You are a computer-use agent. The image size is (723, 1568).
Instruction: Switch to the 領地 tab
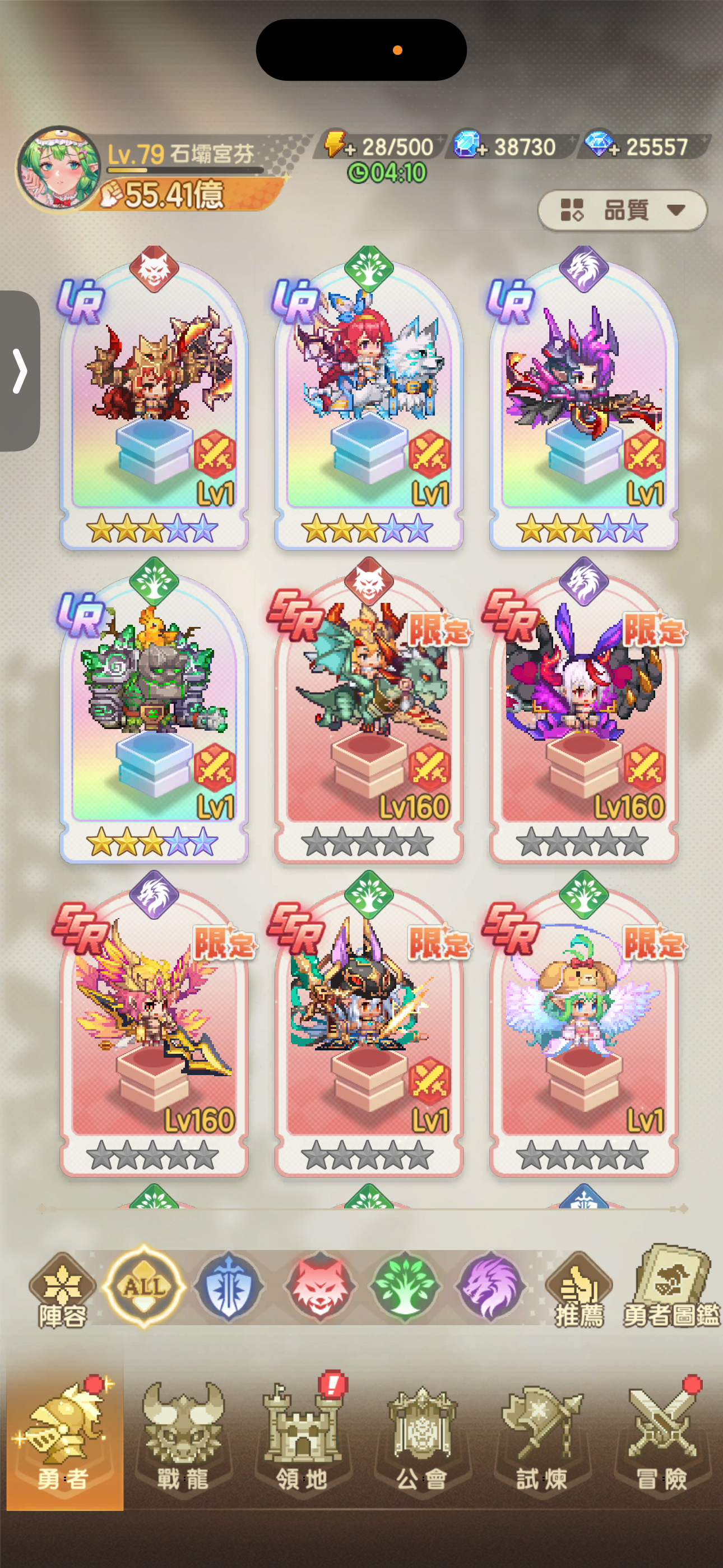point(302,1438)
